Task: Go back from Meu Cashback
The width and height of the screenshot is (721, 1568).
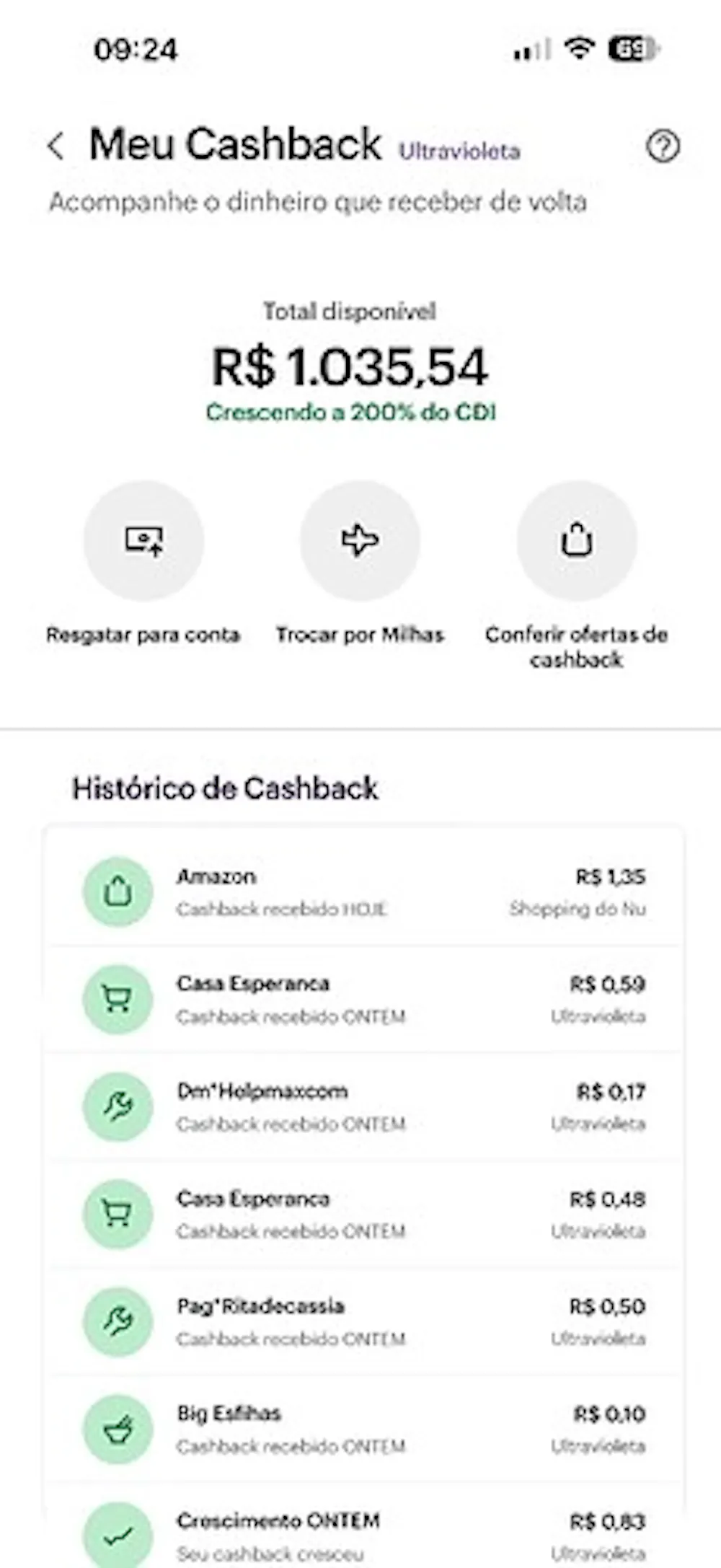Action: click(56, 146)
